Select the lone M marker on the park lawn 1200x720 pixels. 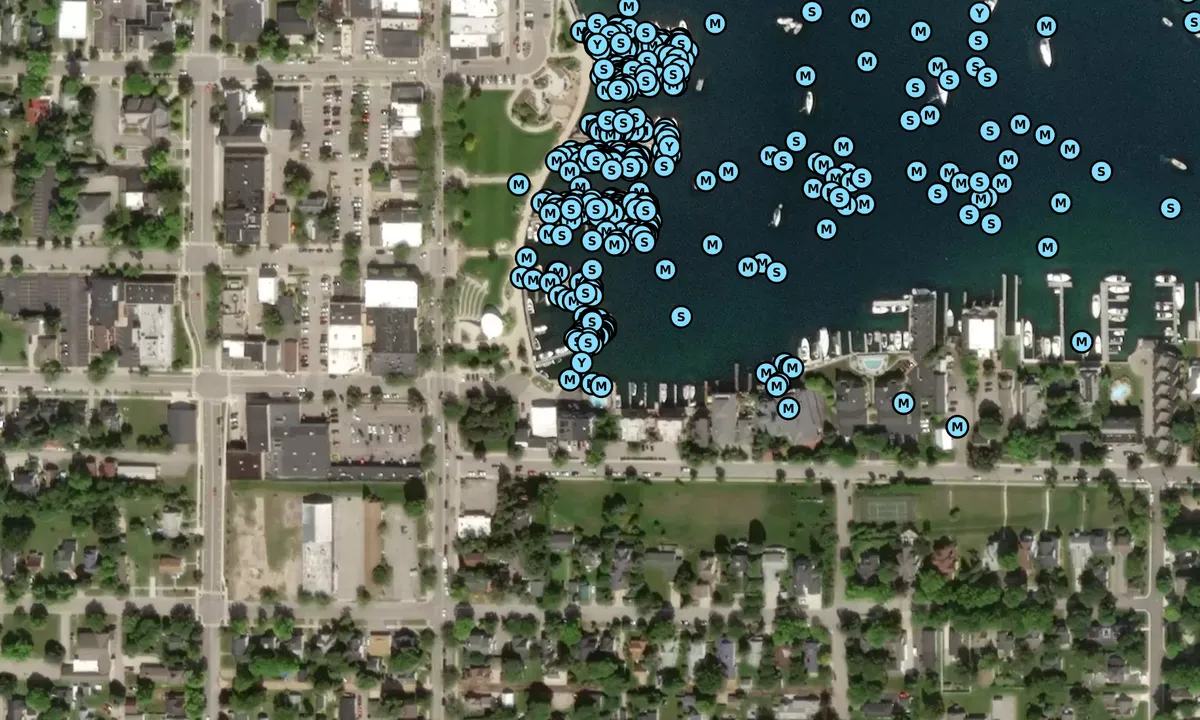point(518,184)
